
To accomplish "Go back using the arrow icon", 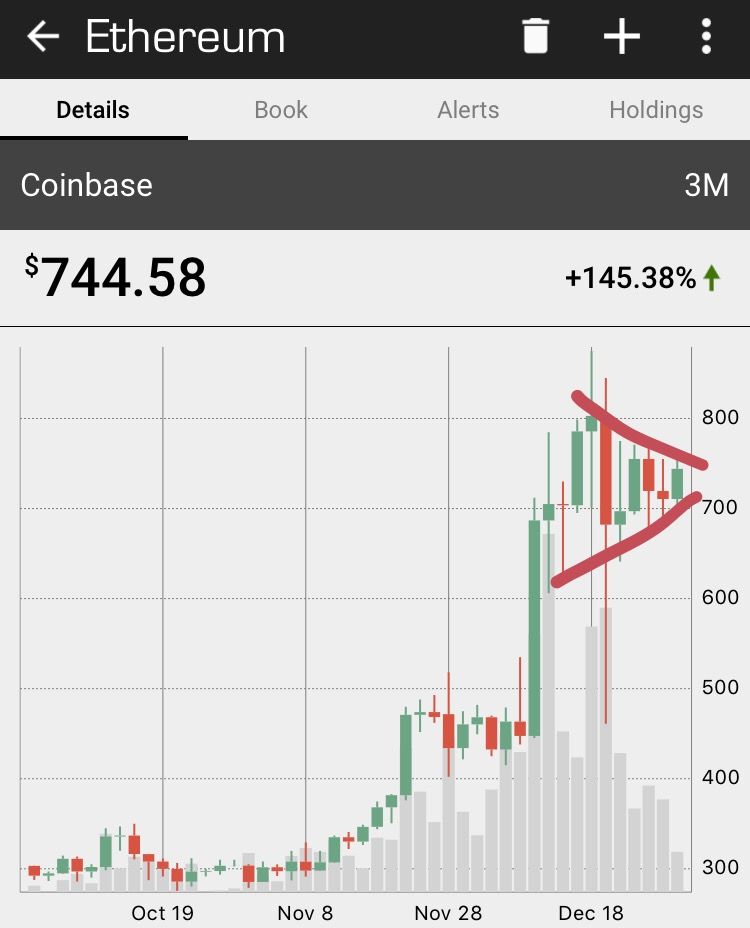I will tap(43, 38).
